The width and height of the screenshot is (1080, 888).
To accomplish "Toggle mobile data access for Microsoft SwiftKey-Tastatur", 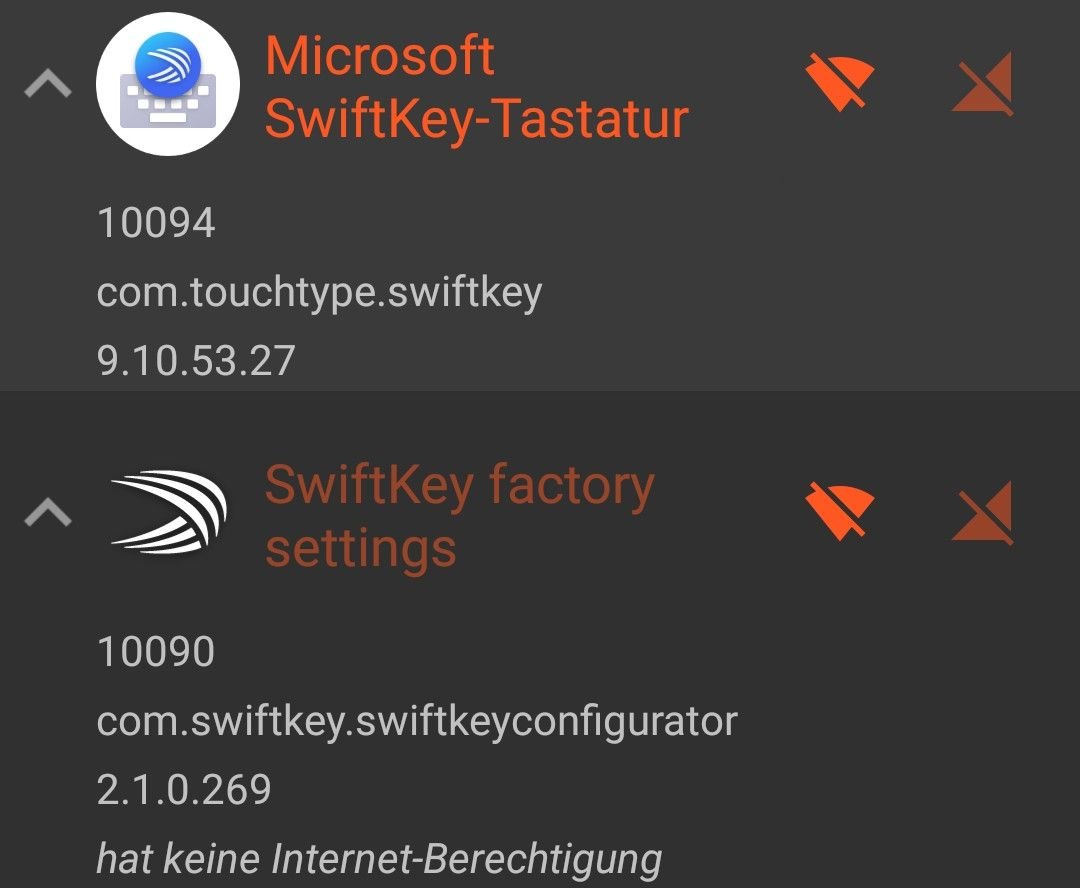I will click(982, 86).
